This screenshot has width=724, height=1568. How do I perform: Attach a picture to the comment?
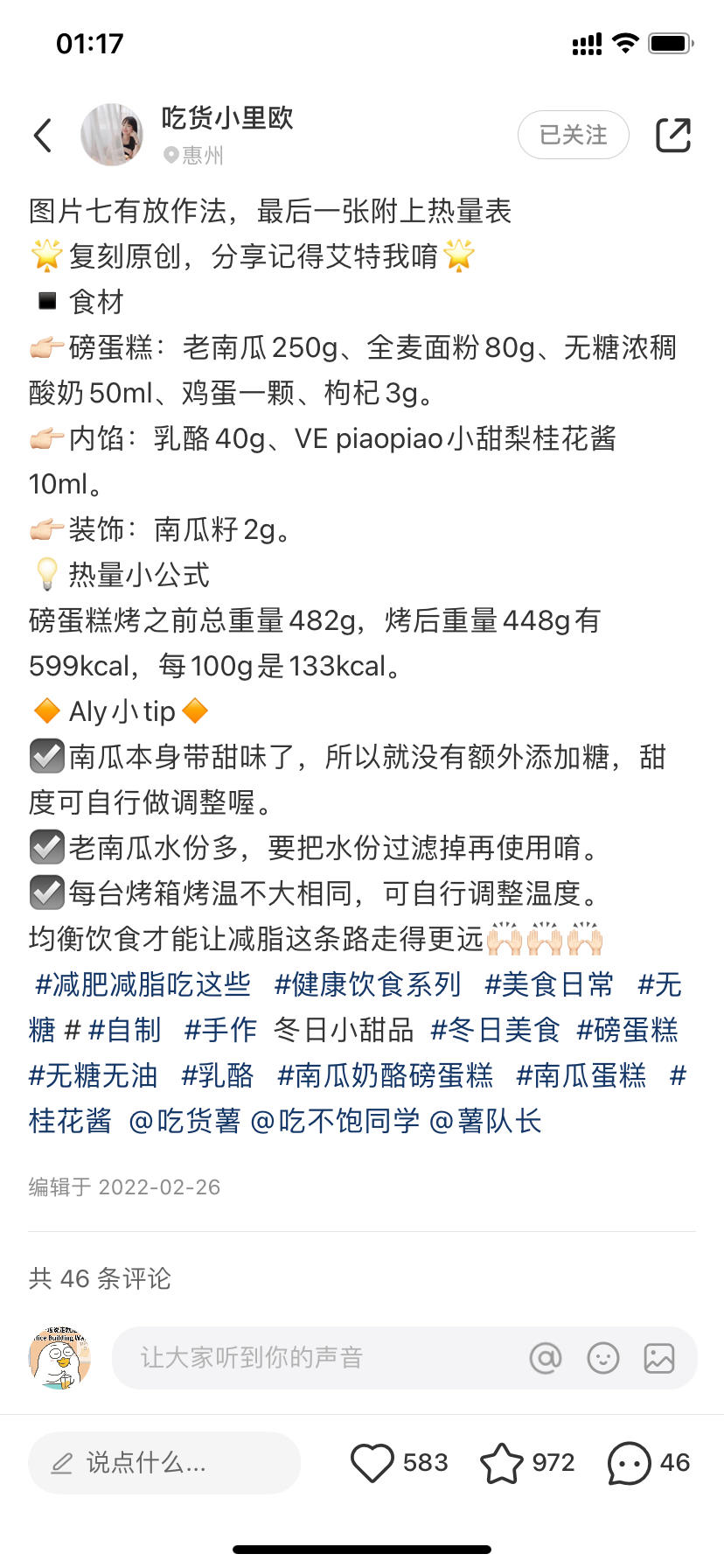659,1358
